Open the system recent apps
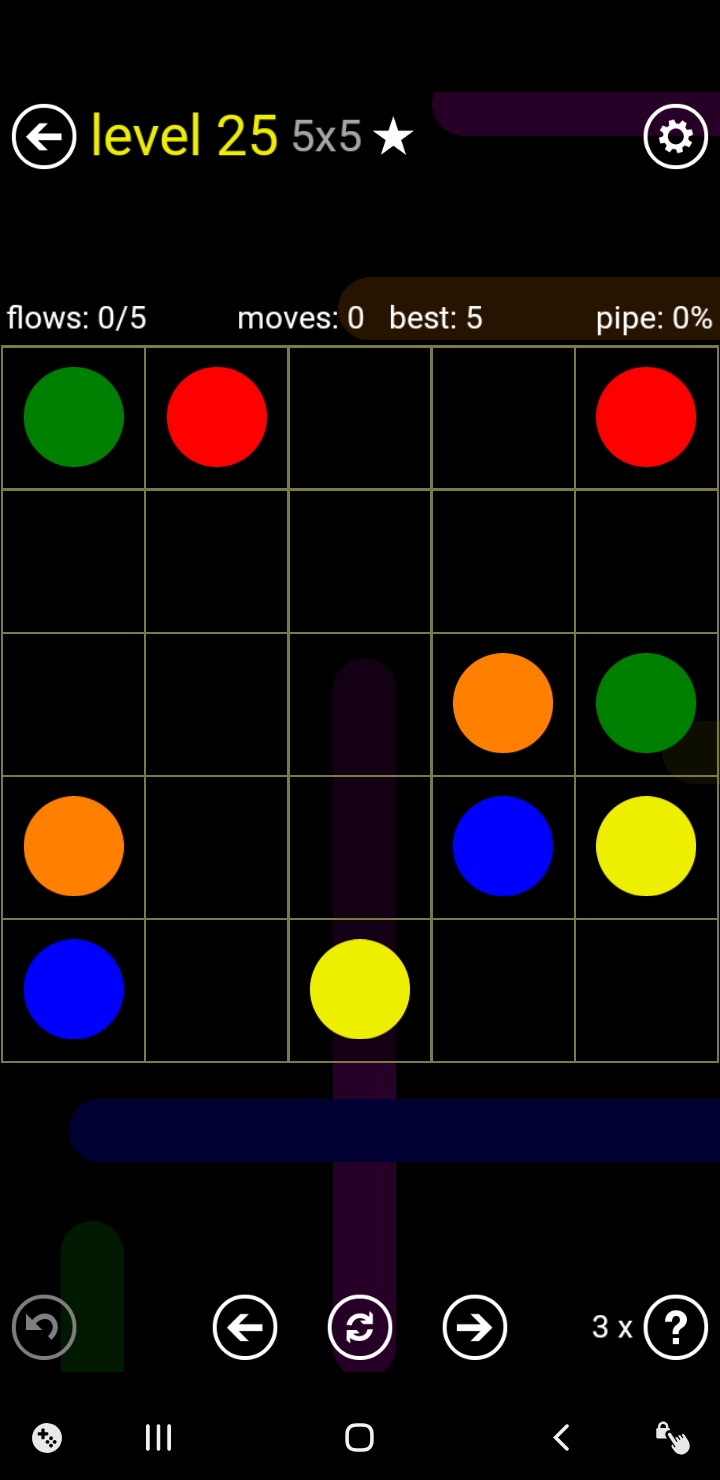The height and width of the screenshot is (1480, 720). coord(158,1438)
